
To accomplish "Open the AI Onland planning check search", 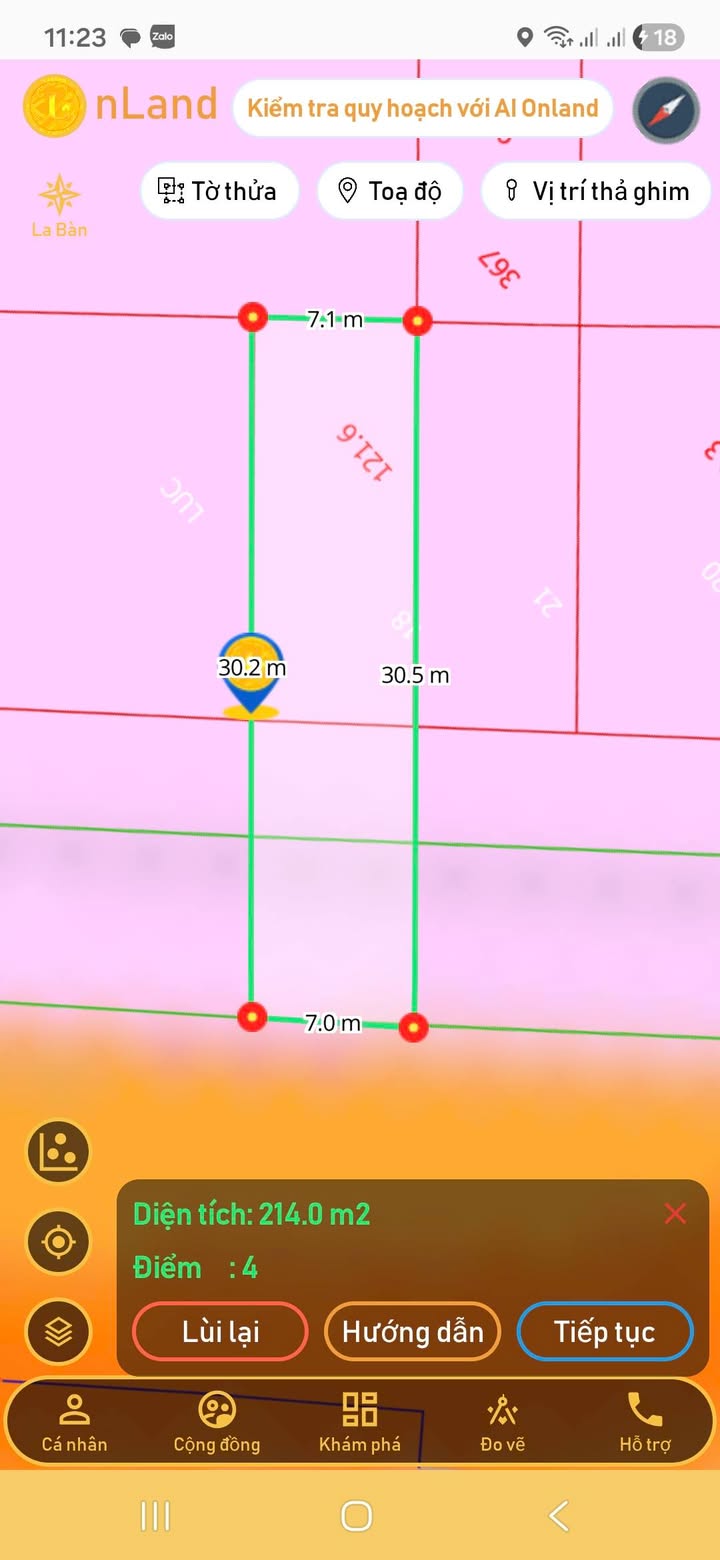I will pyautogui.click(x=422, y=108).
